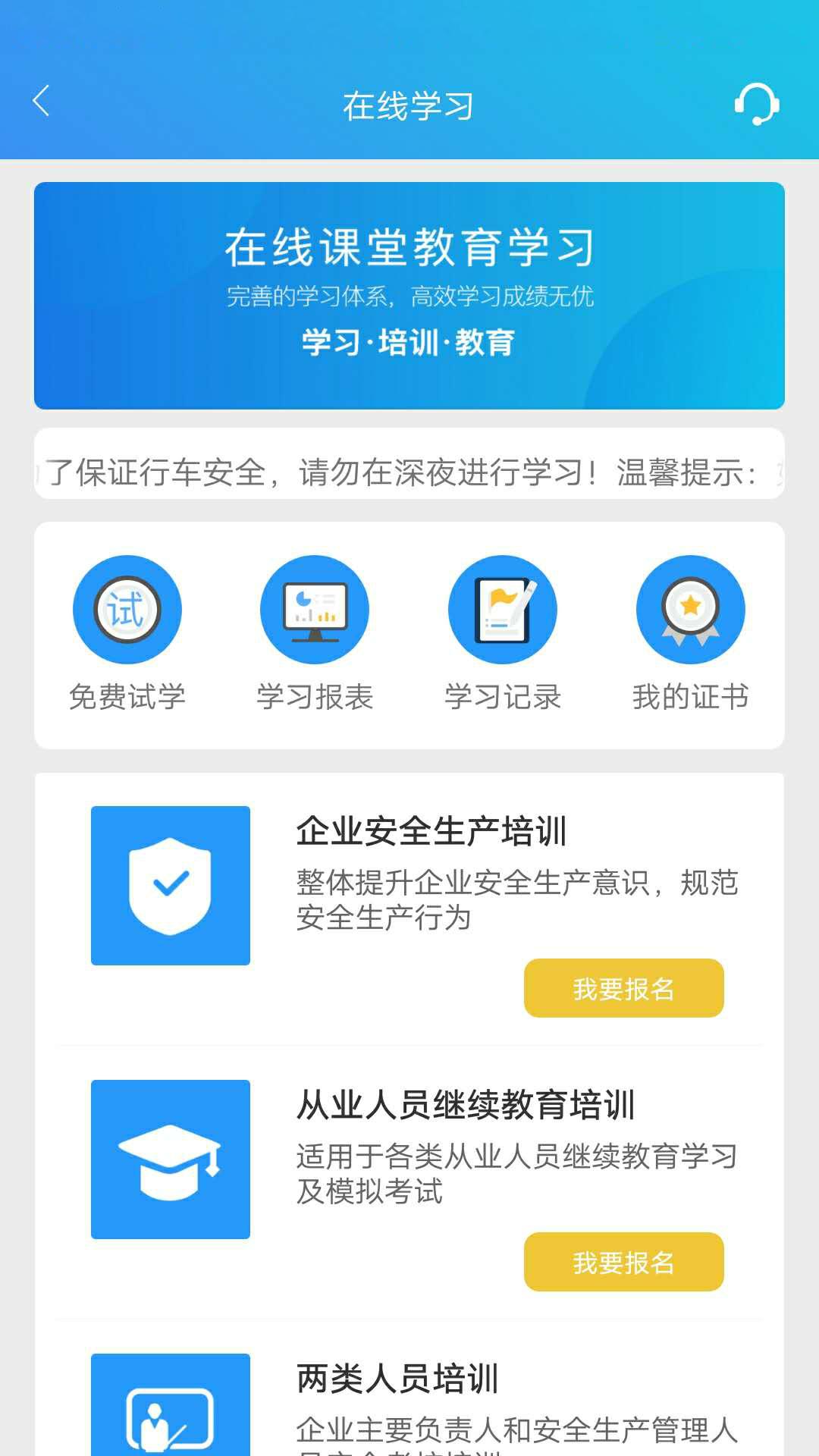This screenshot has width=819, height=1456.
Task: Tap the scrolling safety reminder notice
Action: pos(409,470)
